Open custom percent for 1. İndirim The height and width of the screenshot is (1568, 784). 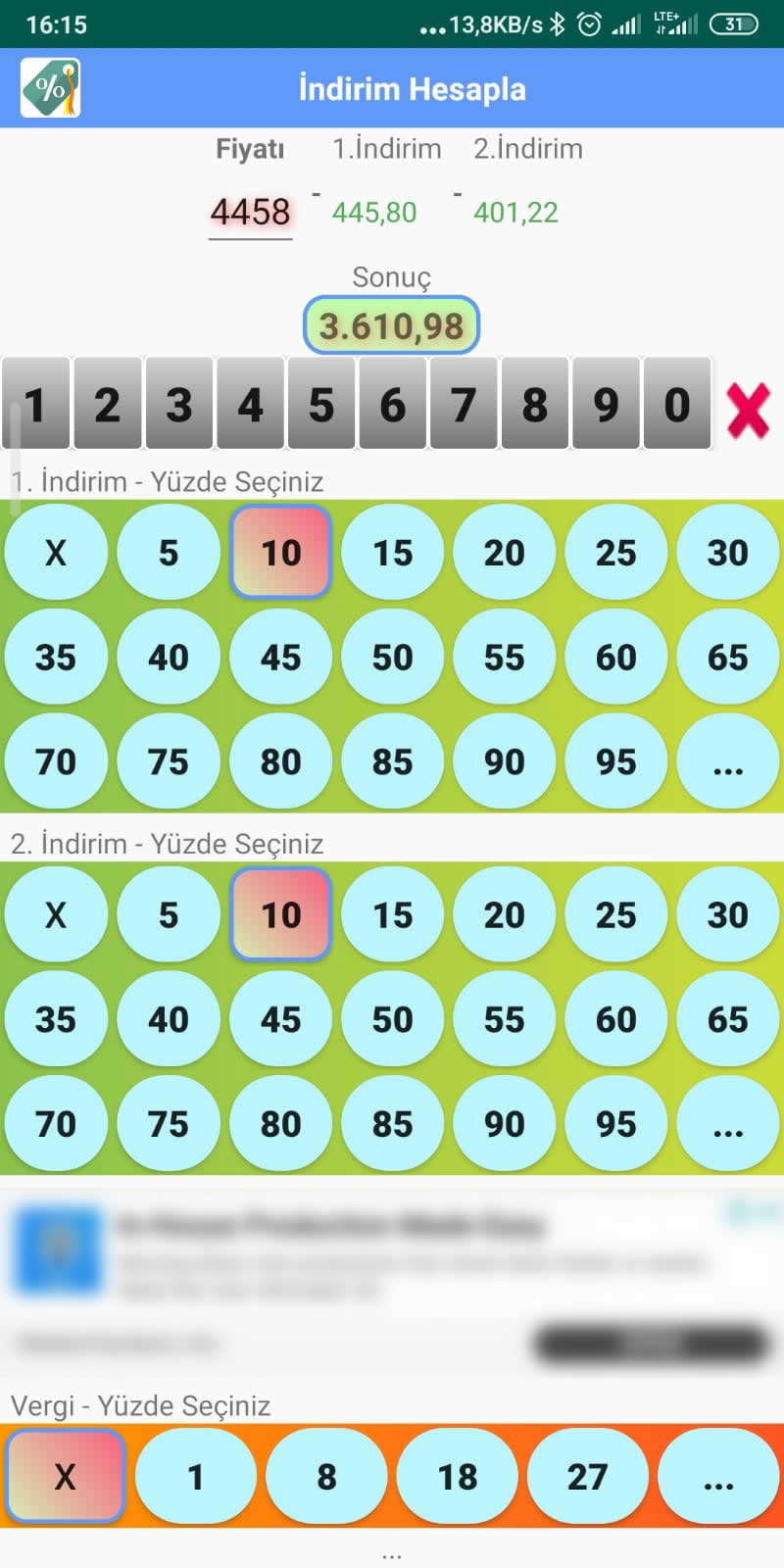[727, 762]
